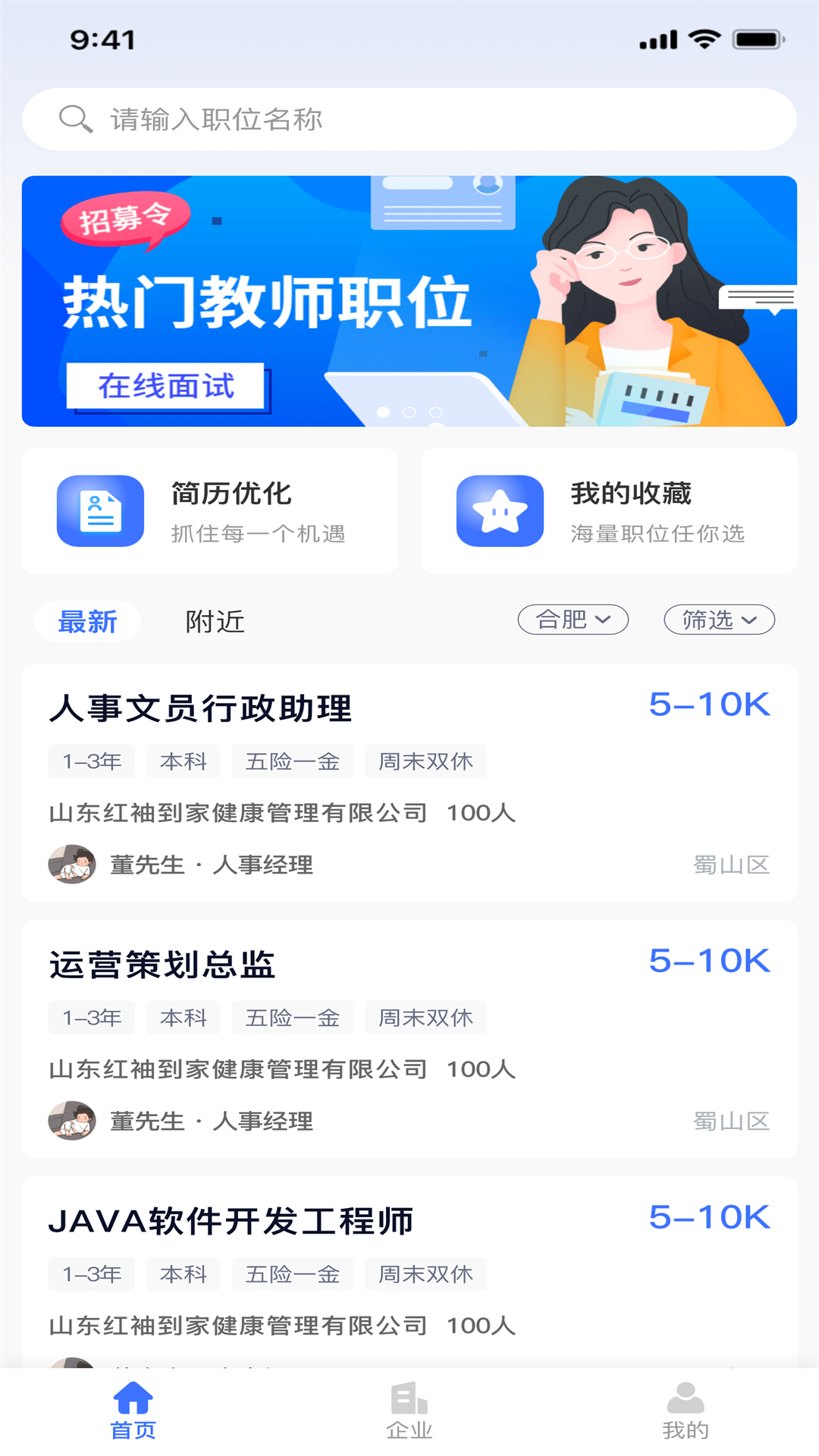
Task: Tap the job title search field
Action: [x=409, y=119]
